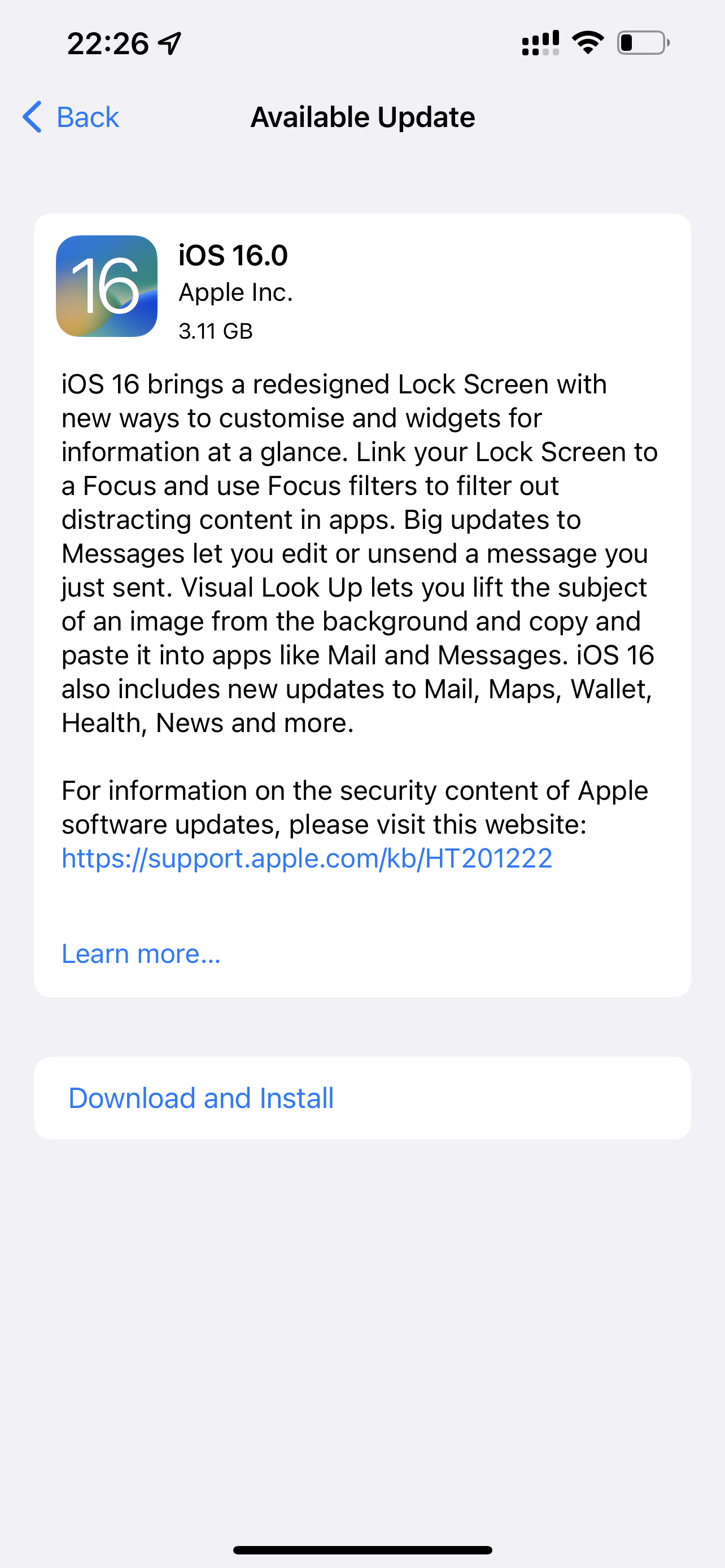Image resolution: width=725 pixels, height=1568 pixels.
Task: Open the support.apple.com security content link
Action: [x=307, y=859]
